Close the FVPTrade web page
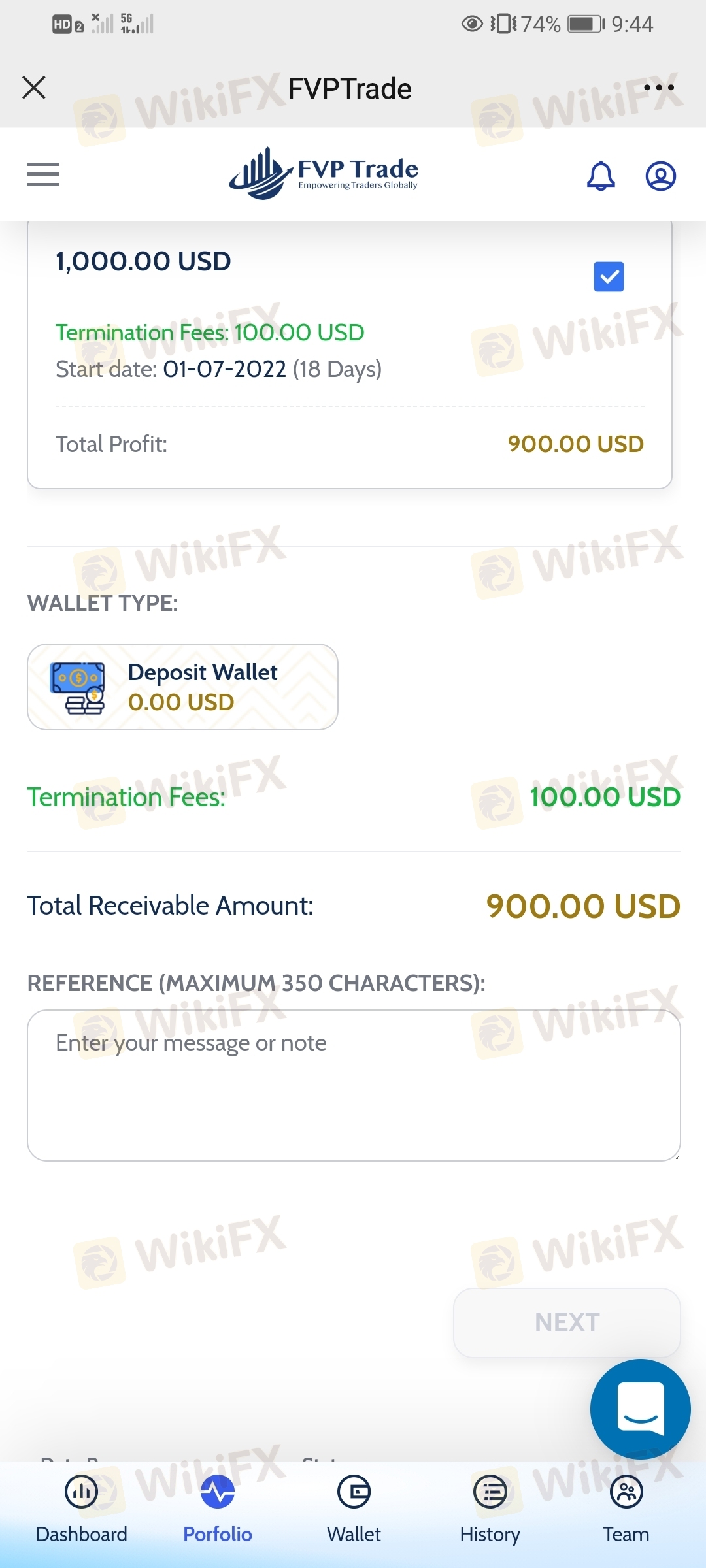The height and width of the screenshot is (1568, 706). point(34,88)
